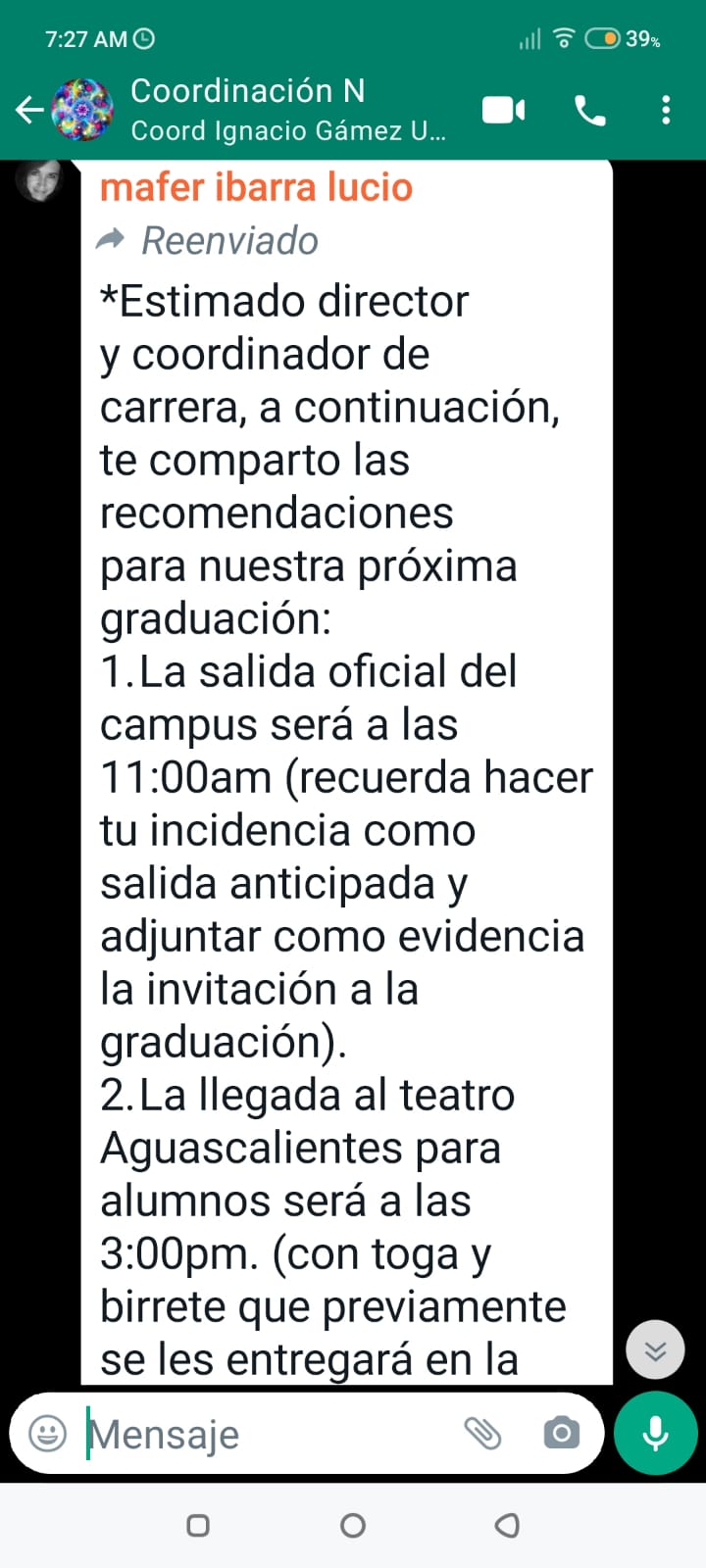View mafer ibarra lucio's profile picture

(x=39, y=178)
